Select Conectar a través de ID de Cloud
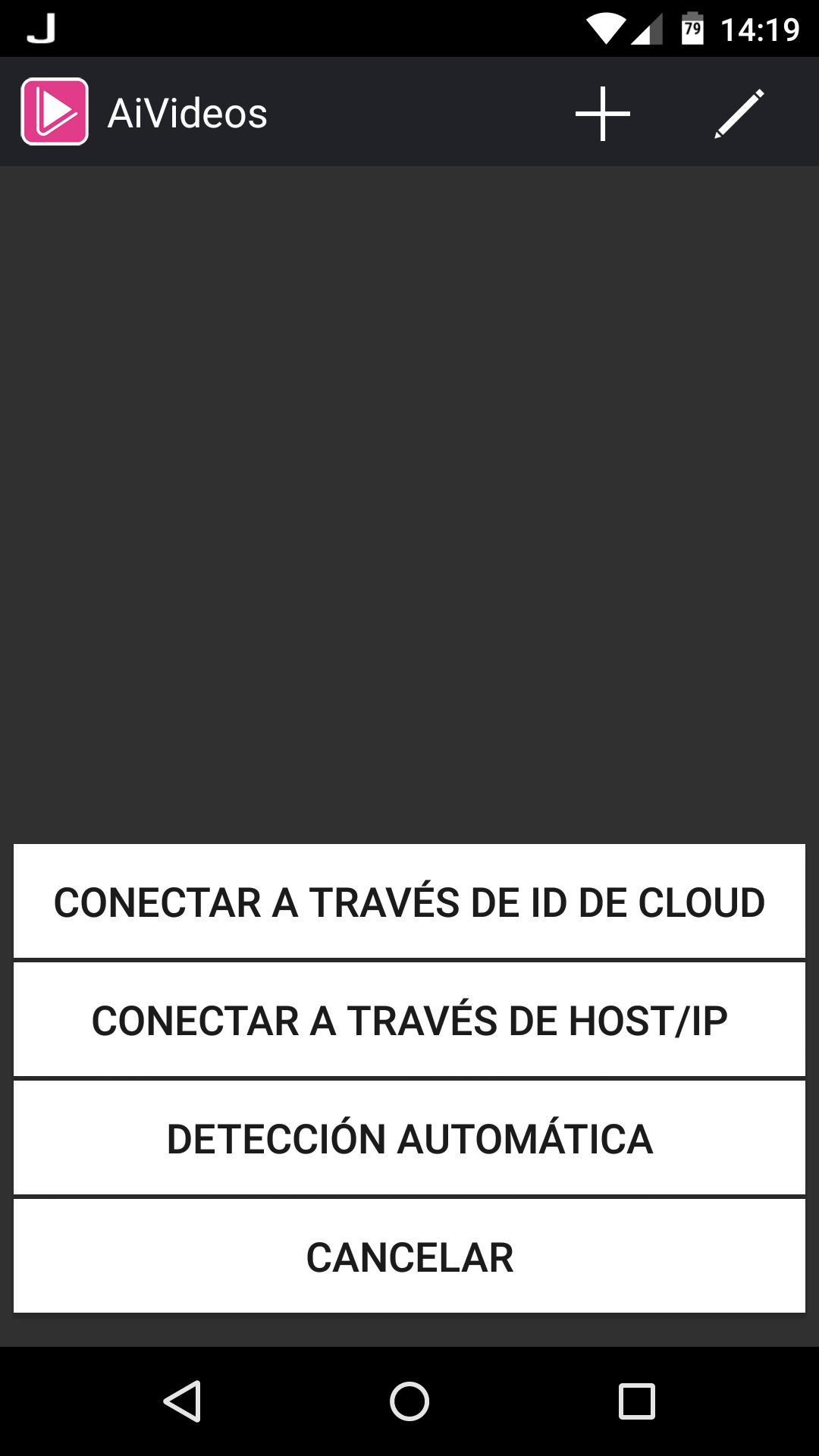This screenshot has width=819, height=1456. [409, 902]
